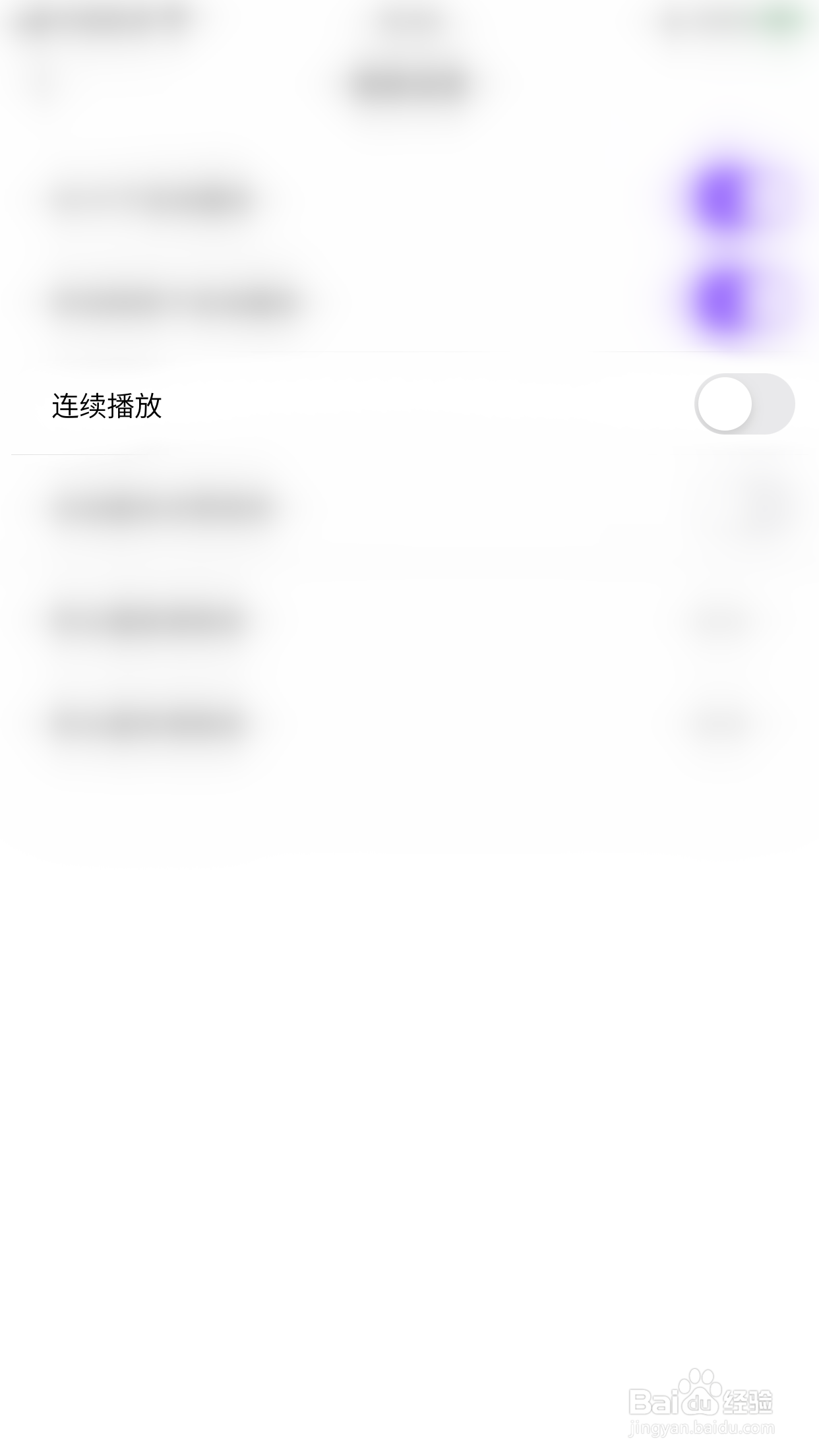Select the settings header icon
Viewport: 819px width, 1456px height.
409,82
